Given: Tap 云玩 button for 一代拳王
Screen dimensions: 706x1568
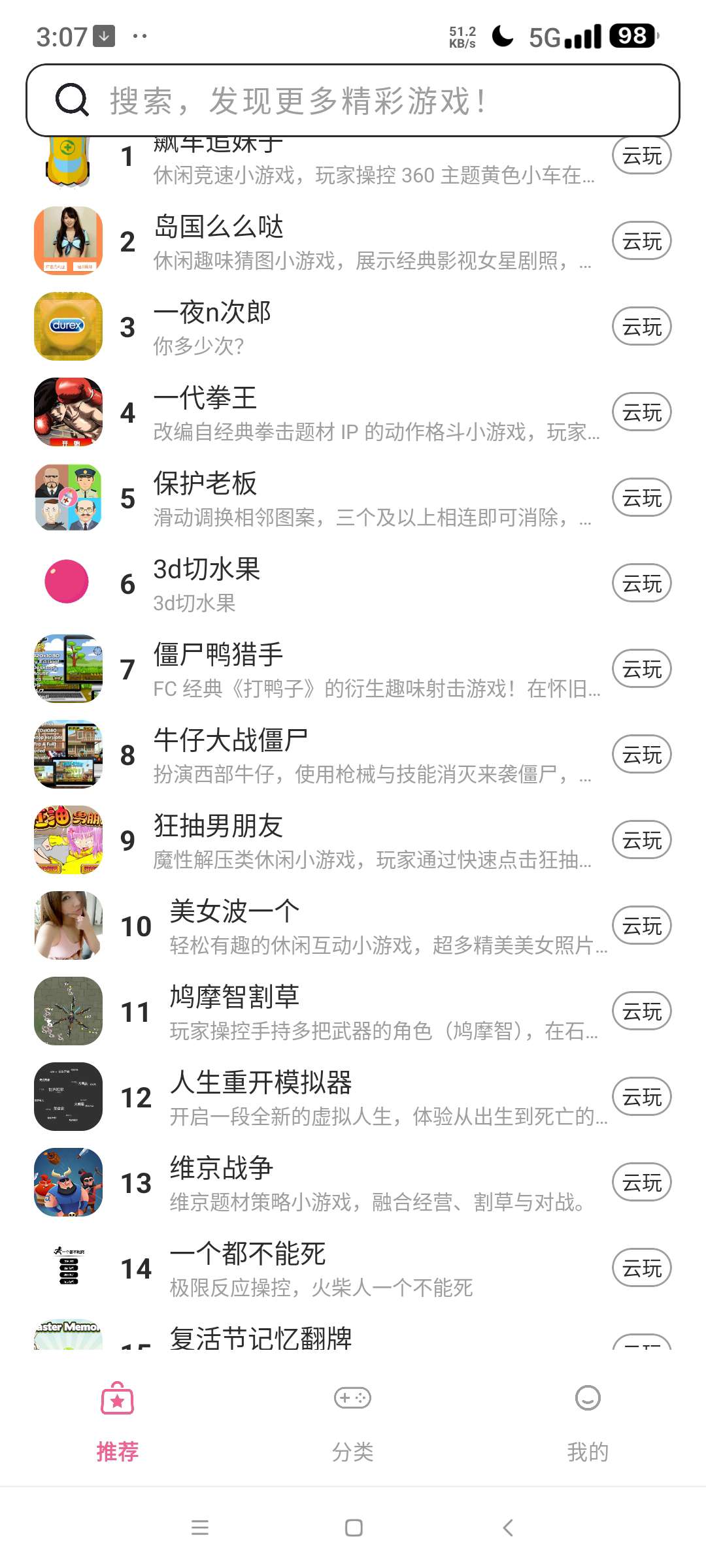Looking at the screenshot, I should (x=641, y=412).
